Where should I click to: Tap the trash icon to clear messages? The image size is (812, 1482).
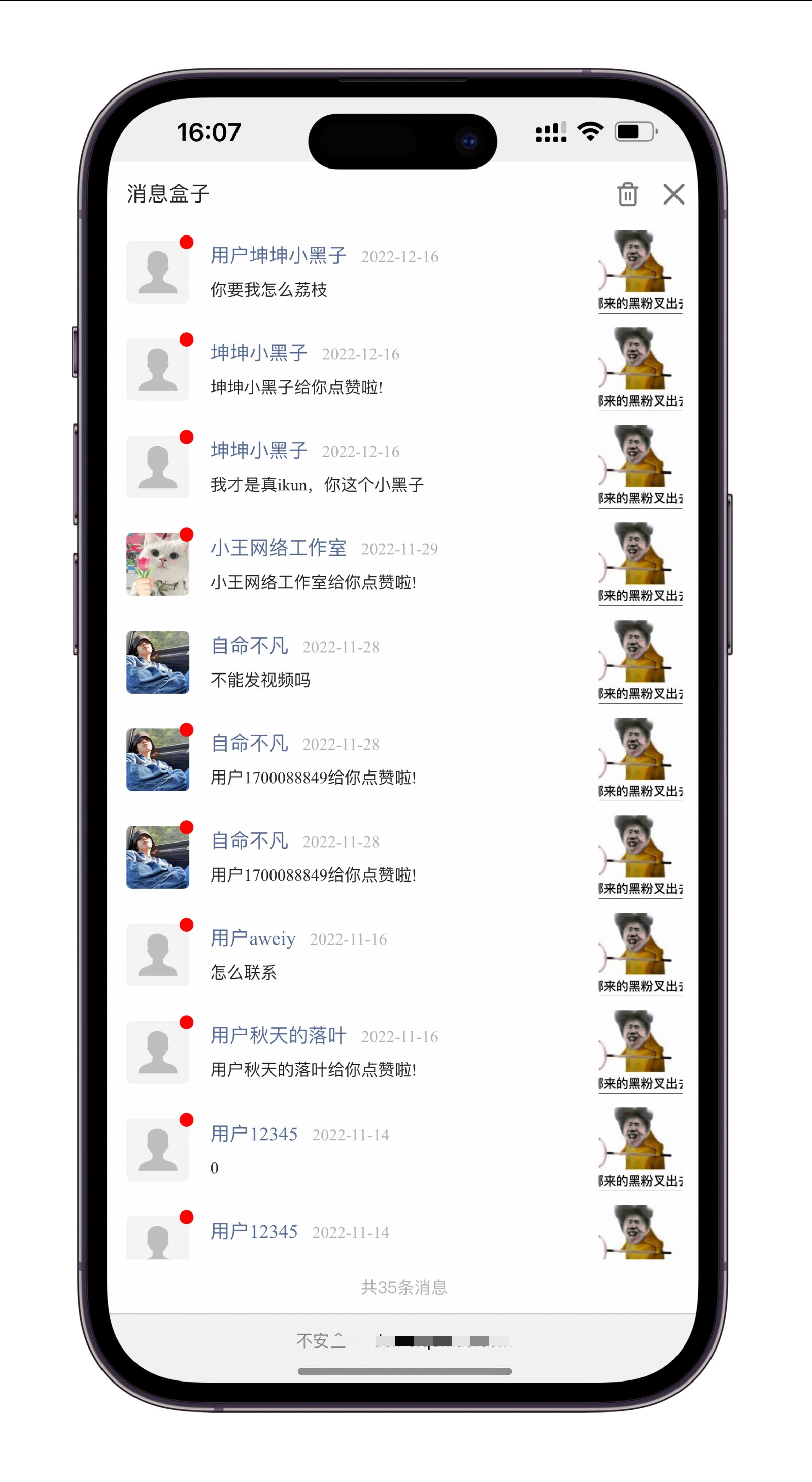click(627, 194)
